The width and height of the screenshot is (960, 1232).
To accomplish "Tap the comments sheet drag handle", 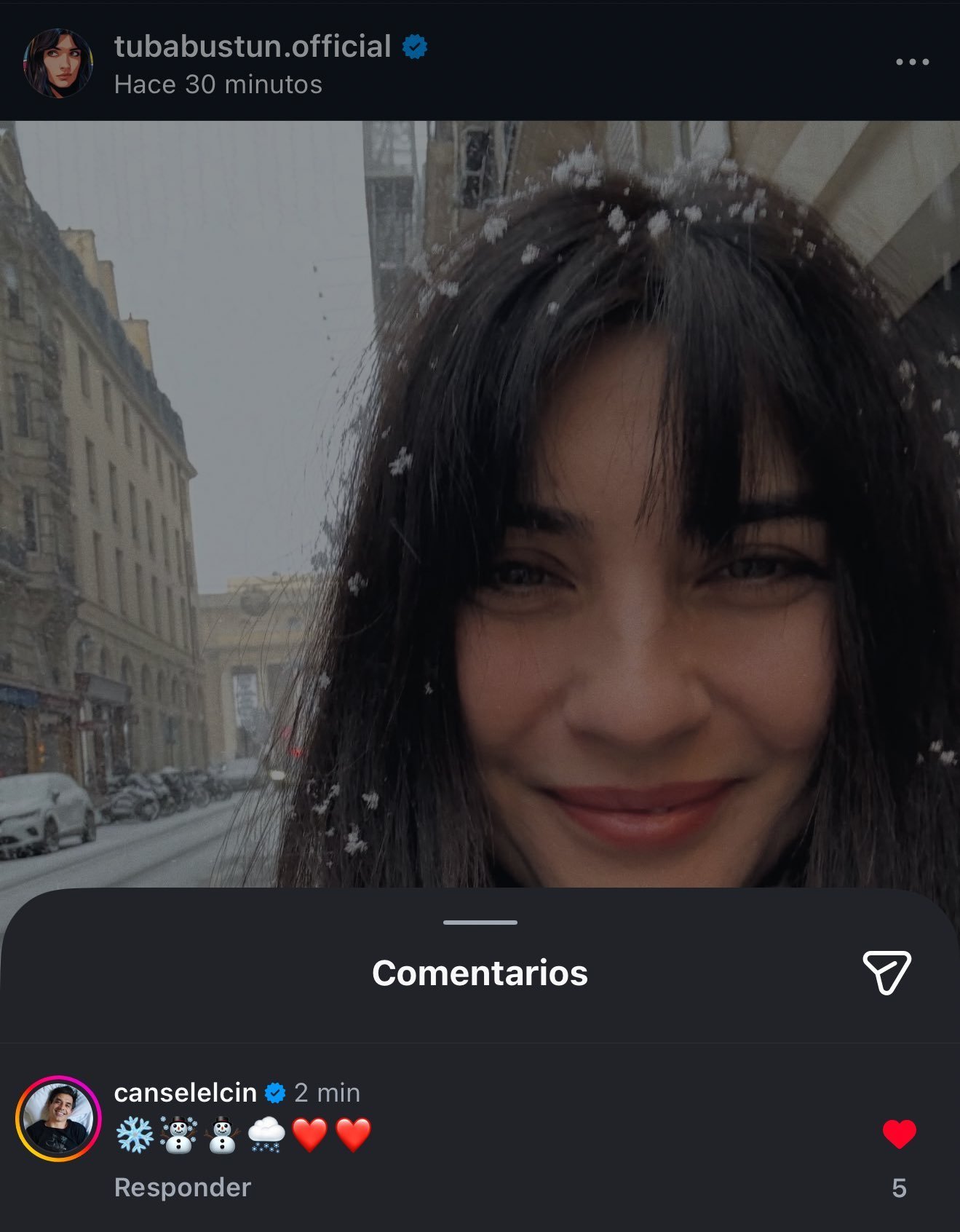I will click(480, 923).
